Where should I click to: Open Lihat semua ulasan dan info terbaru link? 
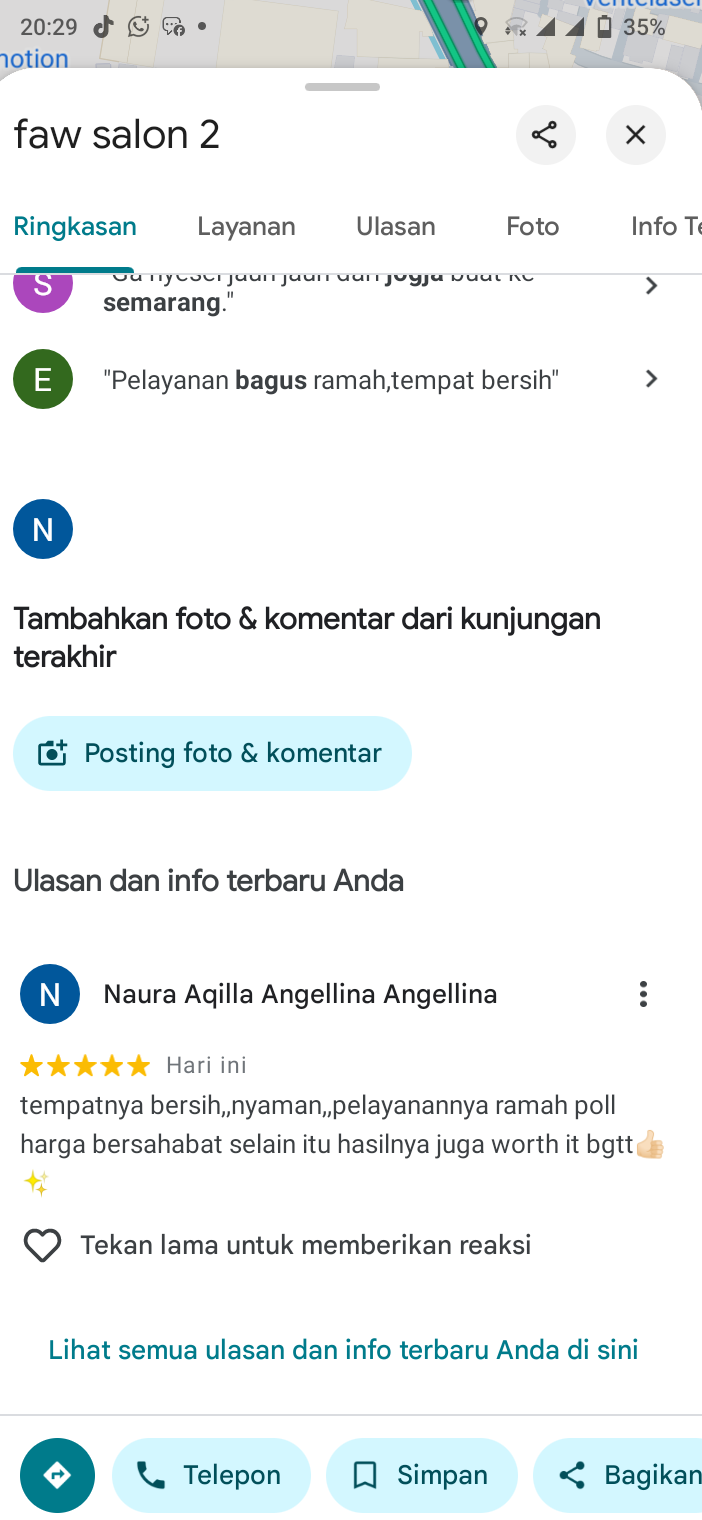pyautogui.click(x=343, y=1350)
